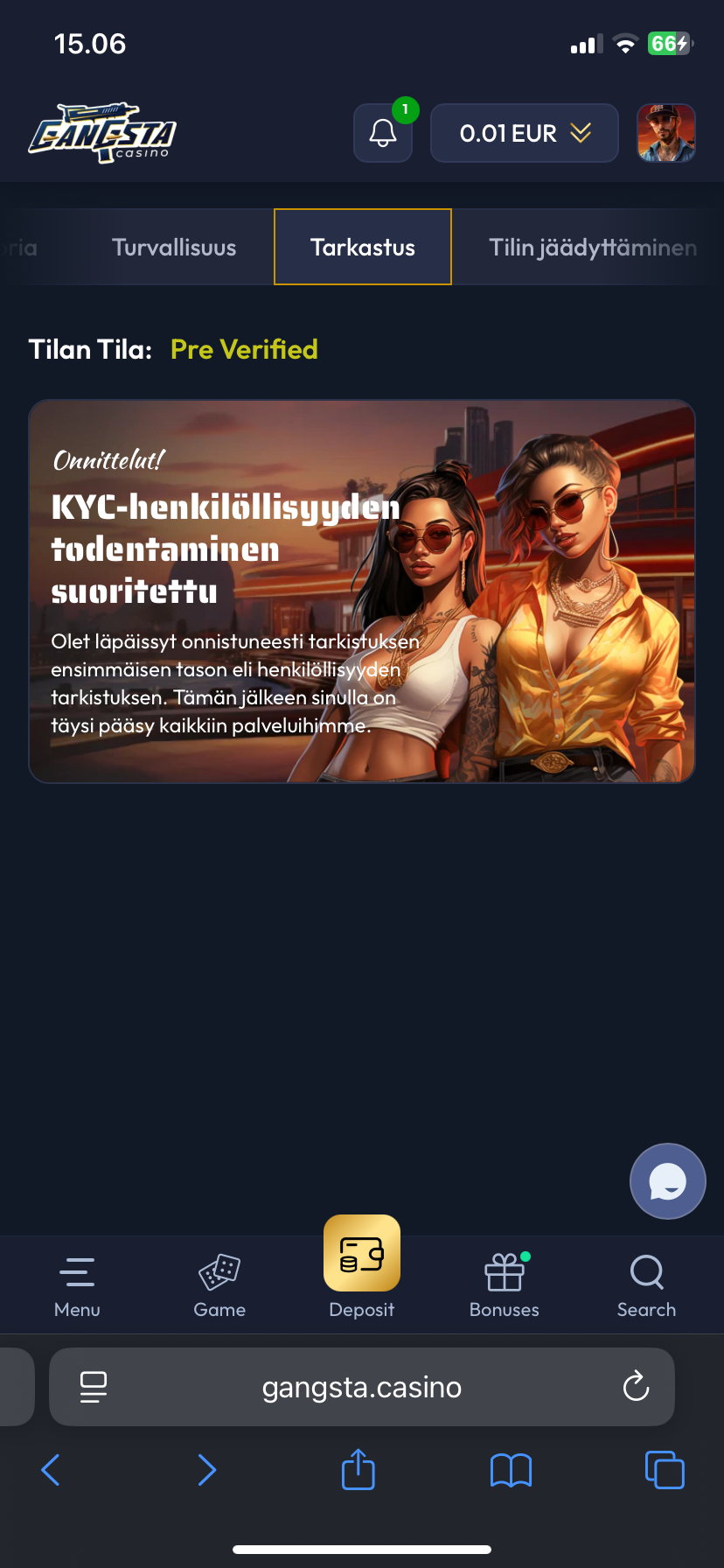Open casino Search

(x=647, y=1284)
